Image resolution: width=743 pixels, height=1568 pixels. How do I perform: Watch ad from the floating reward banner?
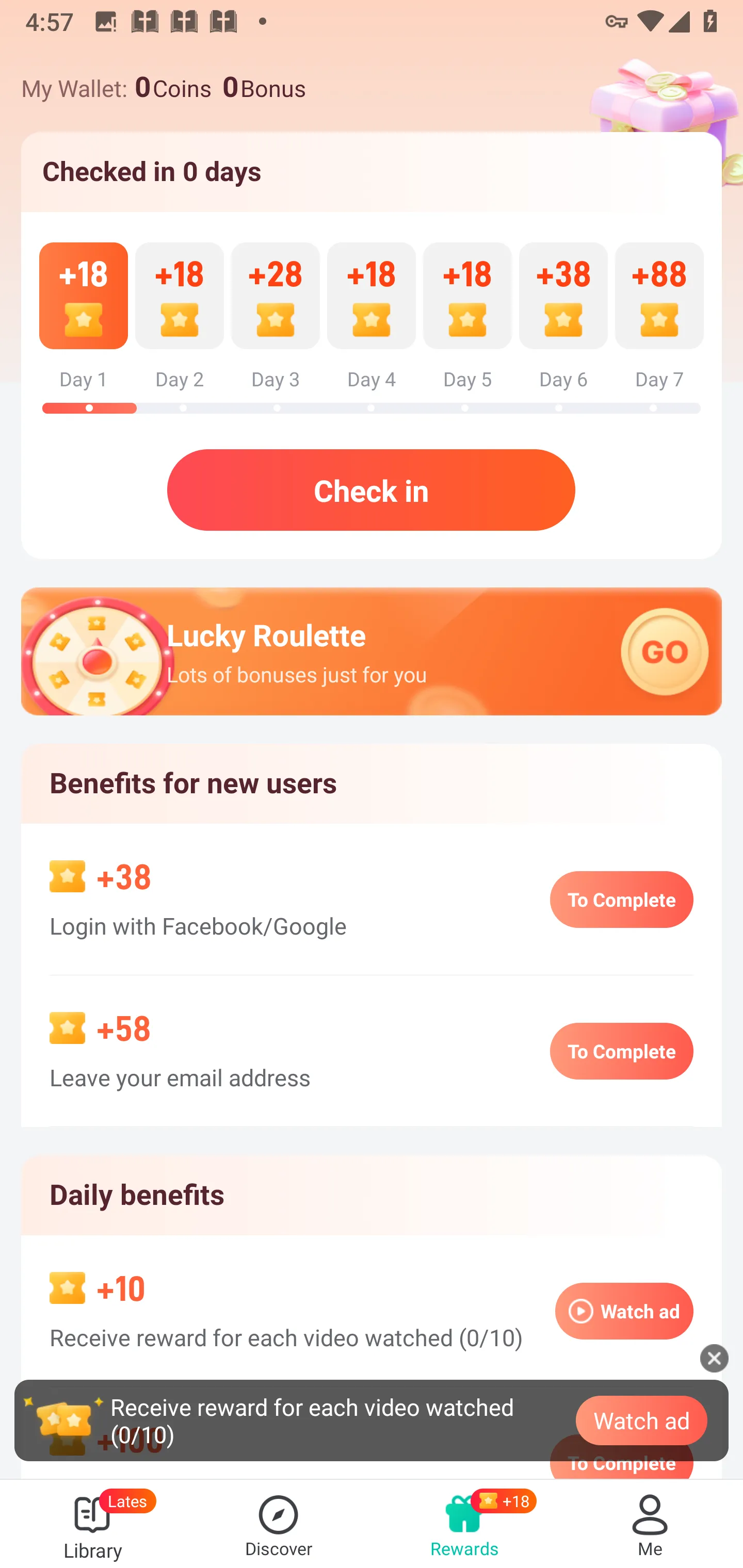(x=641, y=1420)
